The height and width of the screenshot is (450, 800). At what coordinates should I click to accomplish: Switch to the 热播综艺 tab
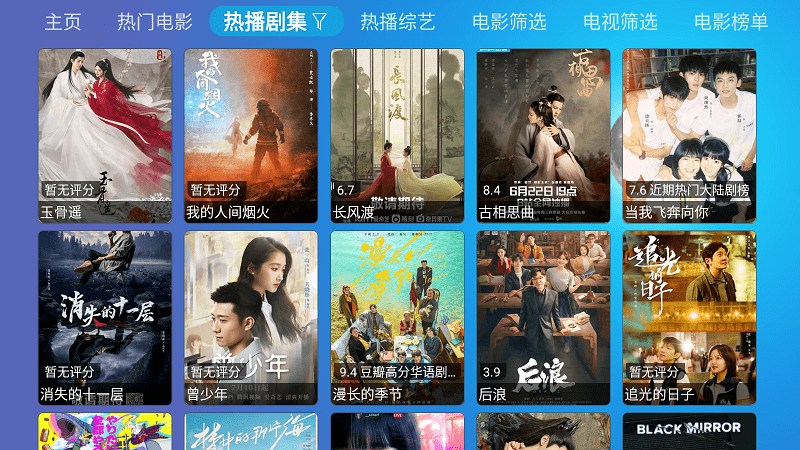[398, 21]
